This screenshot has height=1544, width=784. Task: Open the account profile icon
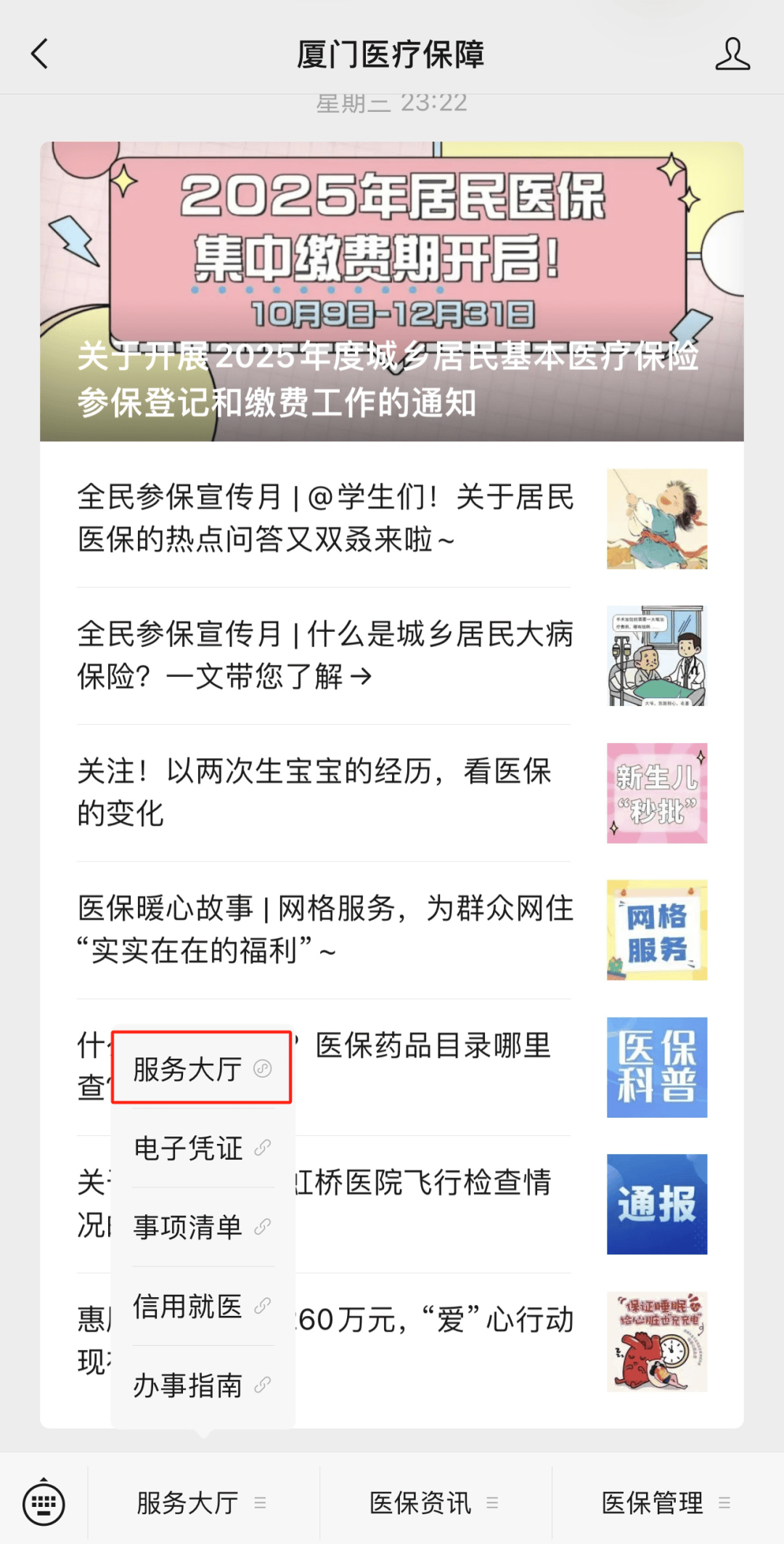[732, 54]
